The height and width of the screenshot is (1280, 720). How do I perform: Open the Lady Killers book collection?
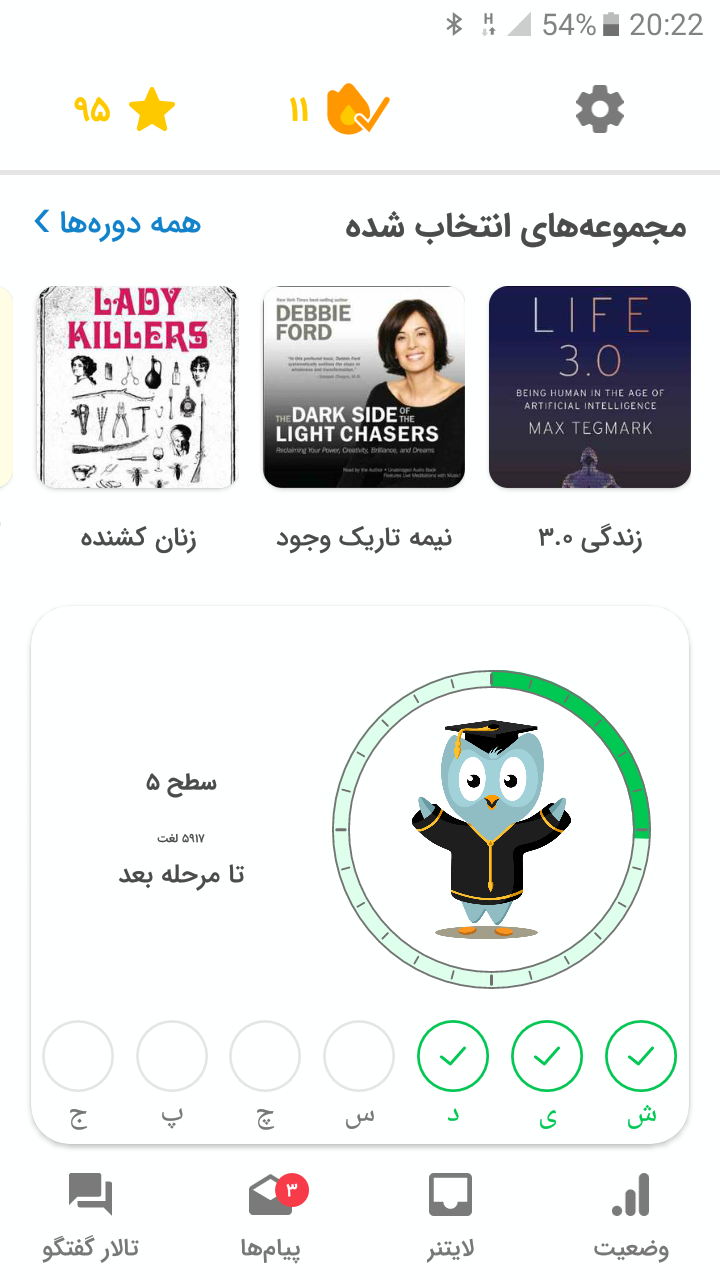pos(138,387)
